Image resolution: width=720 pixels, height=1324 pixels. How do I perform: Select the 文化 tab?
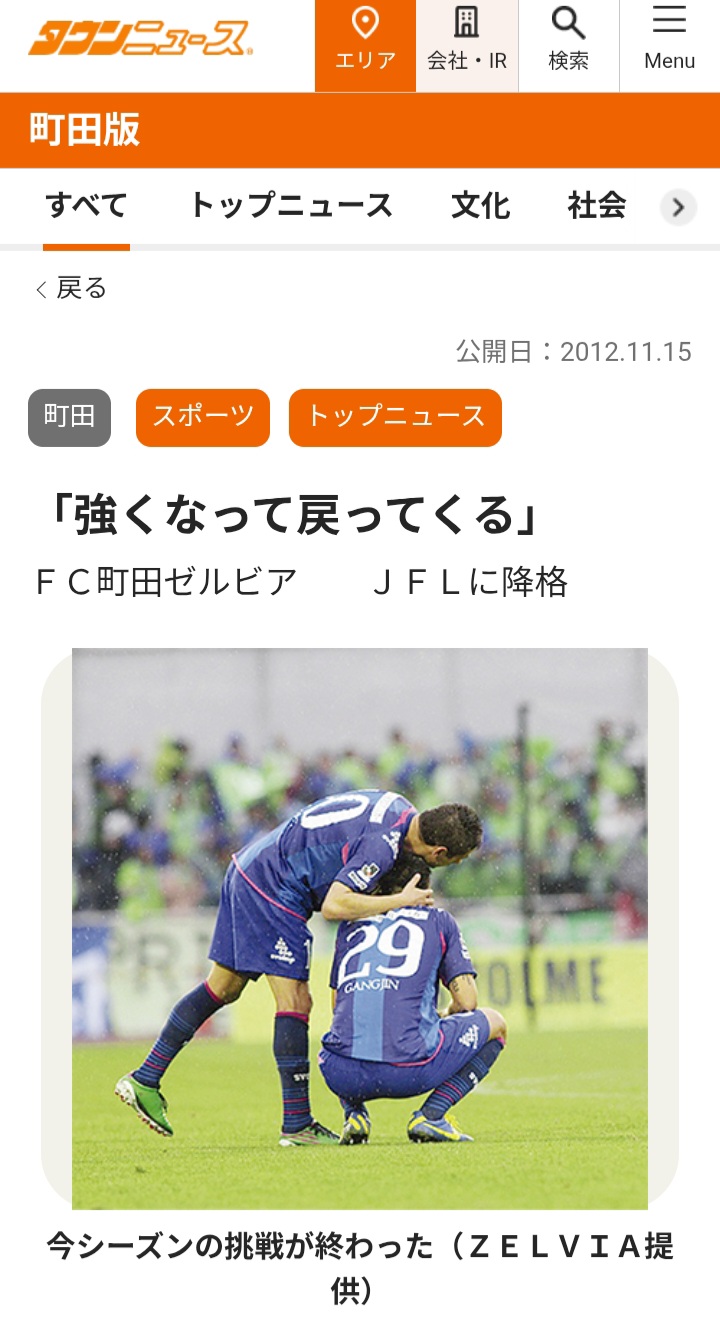[x=480, y=206]
